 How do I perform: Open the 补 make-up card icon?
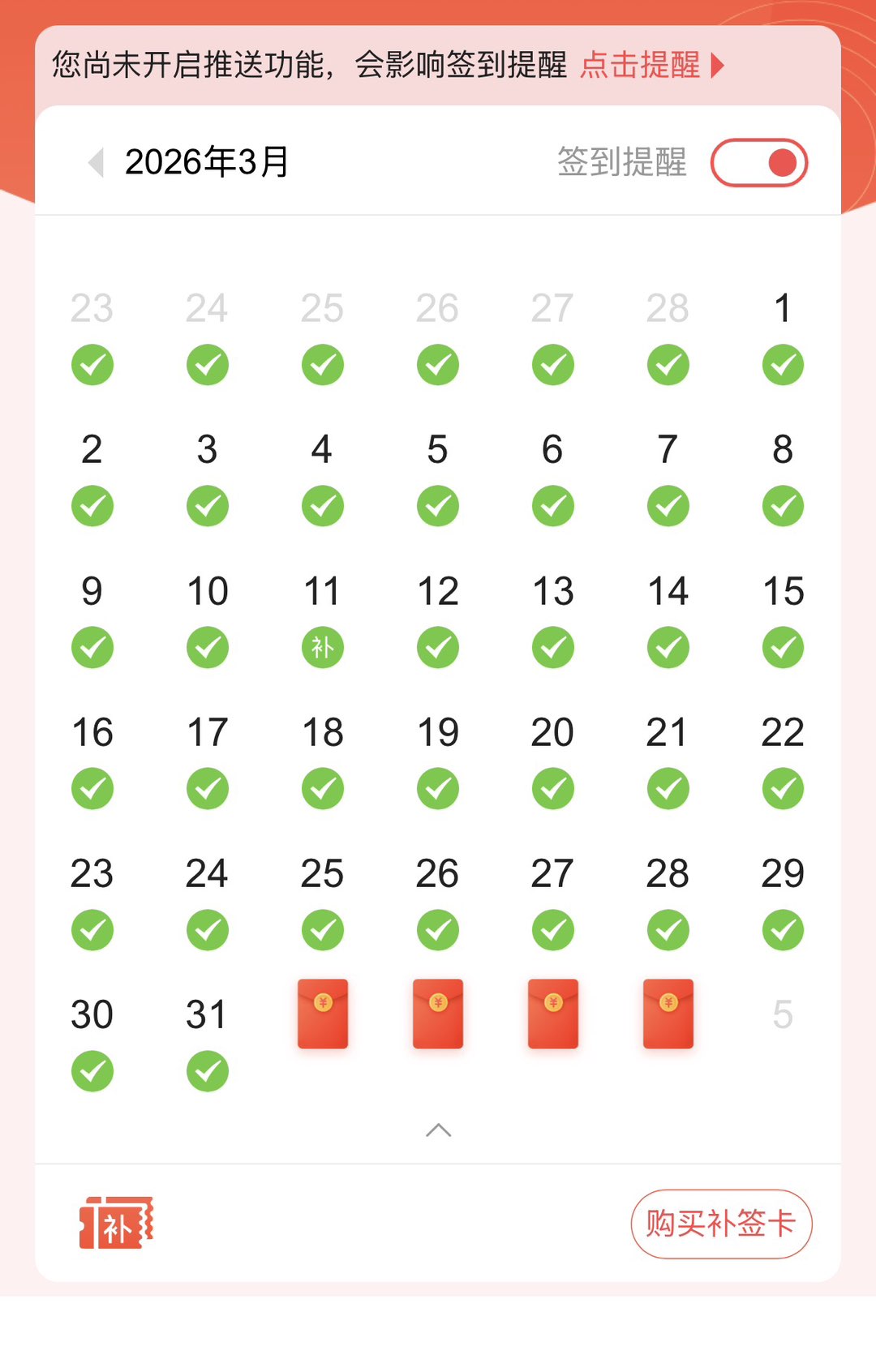pos(116,1223)
